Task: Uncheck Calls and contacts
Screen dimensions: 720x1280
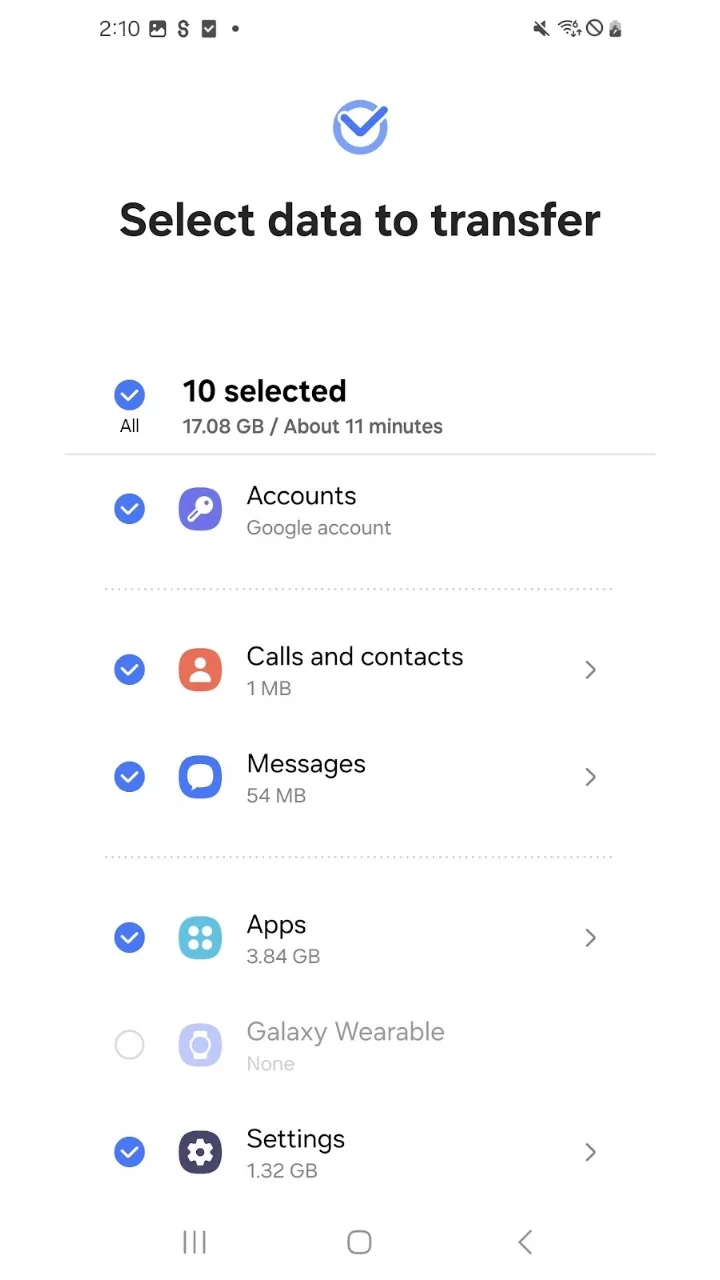Action: pos(129,669)
